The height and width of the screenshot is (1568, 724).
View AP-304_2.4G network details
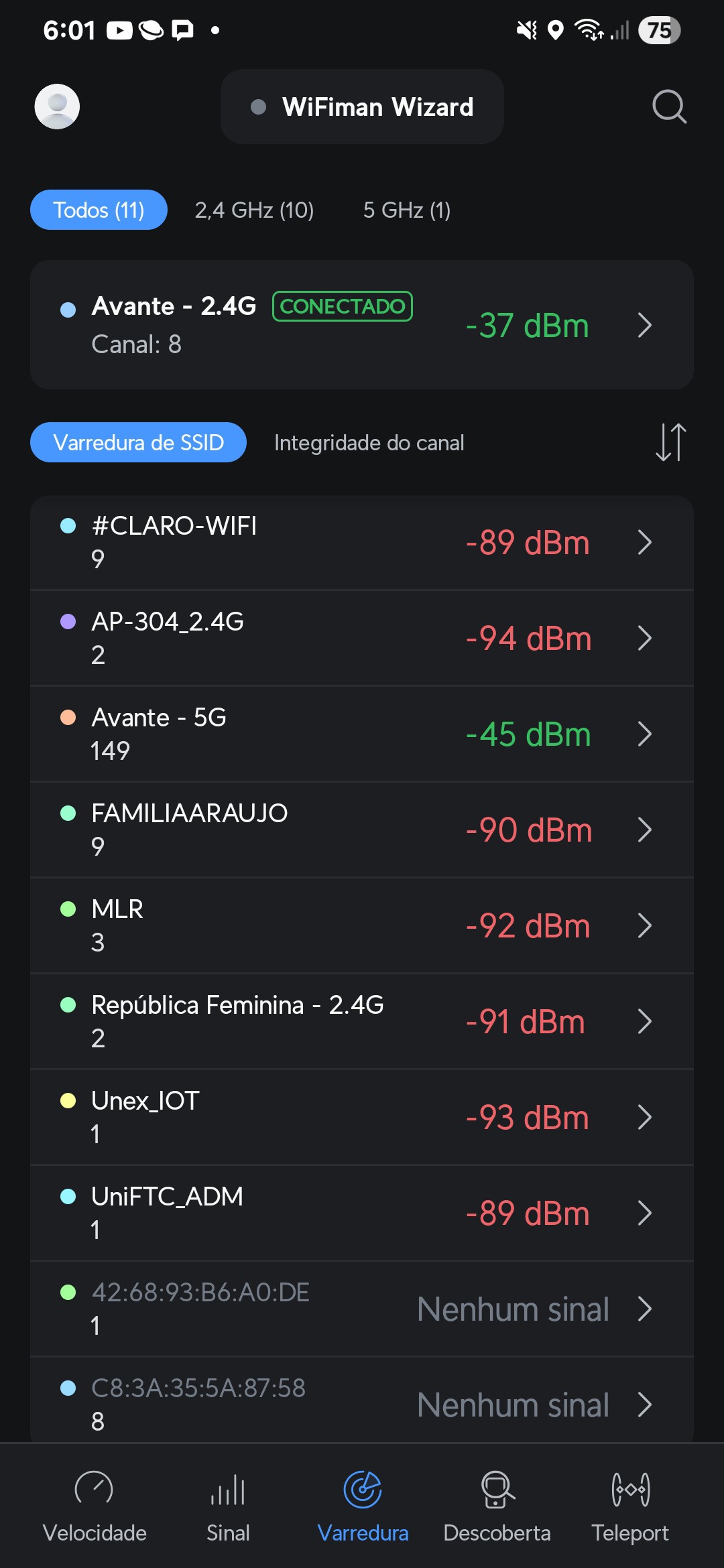362,639
